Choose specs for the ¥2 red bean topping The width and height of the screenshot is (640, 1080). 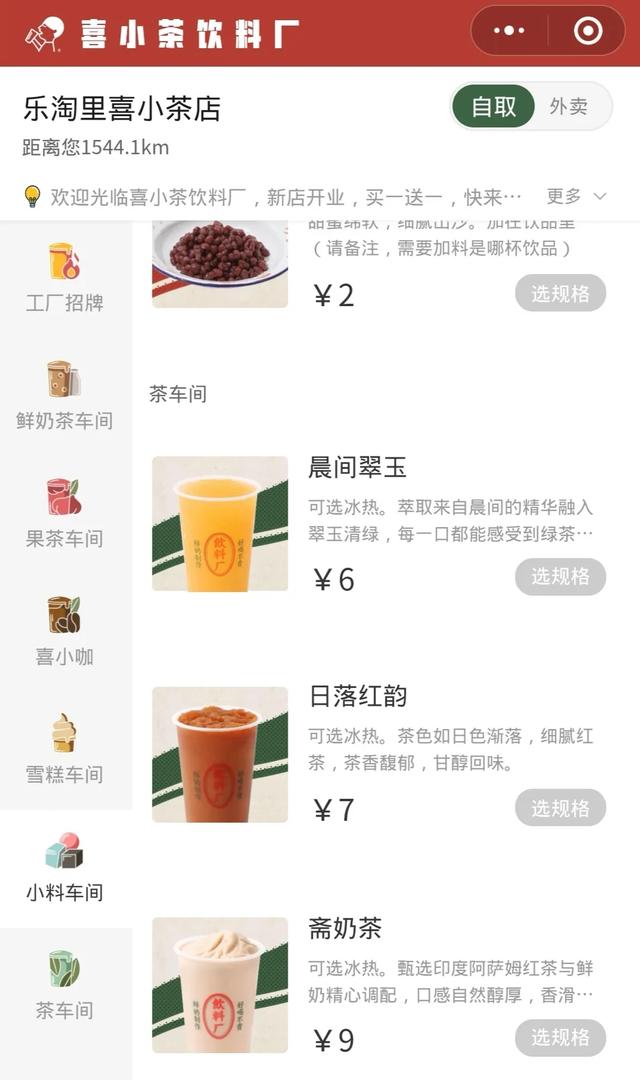[560, 293]
